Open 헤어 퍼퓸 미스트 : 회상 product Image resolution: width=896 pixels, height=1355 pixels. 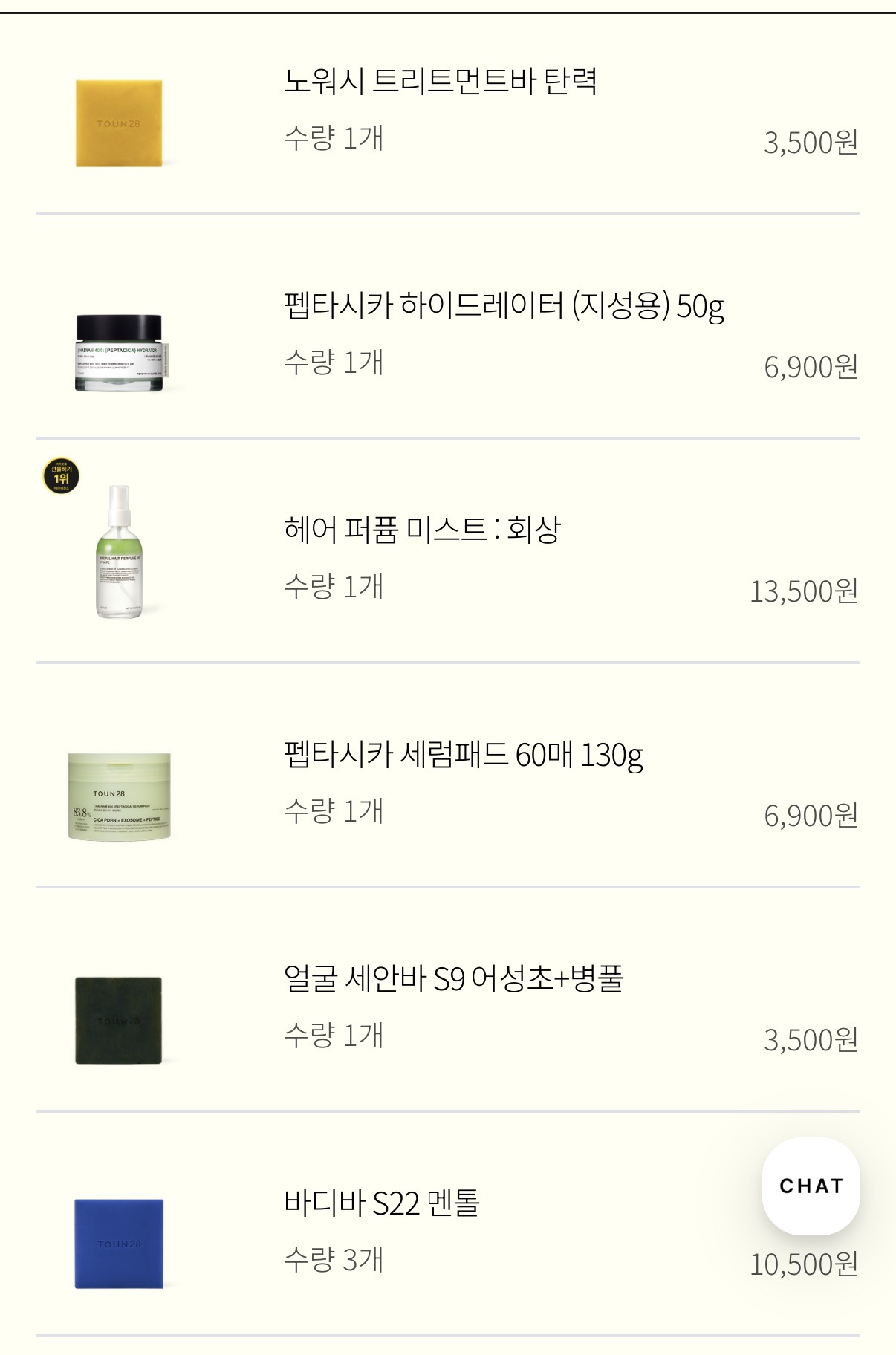(421, 530)
